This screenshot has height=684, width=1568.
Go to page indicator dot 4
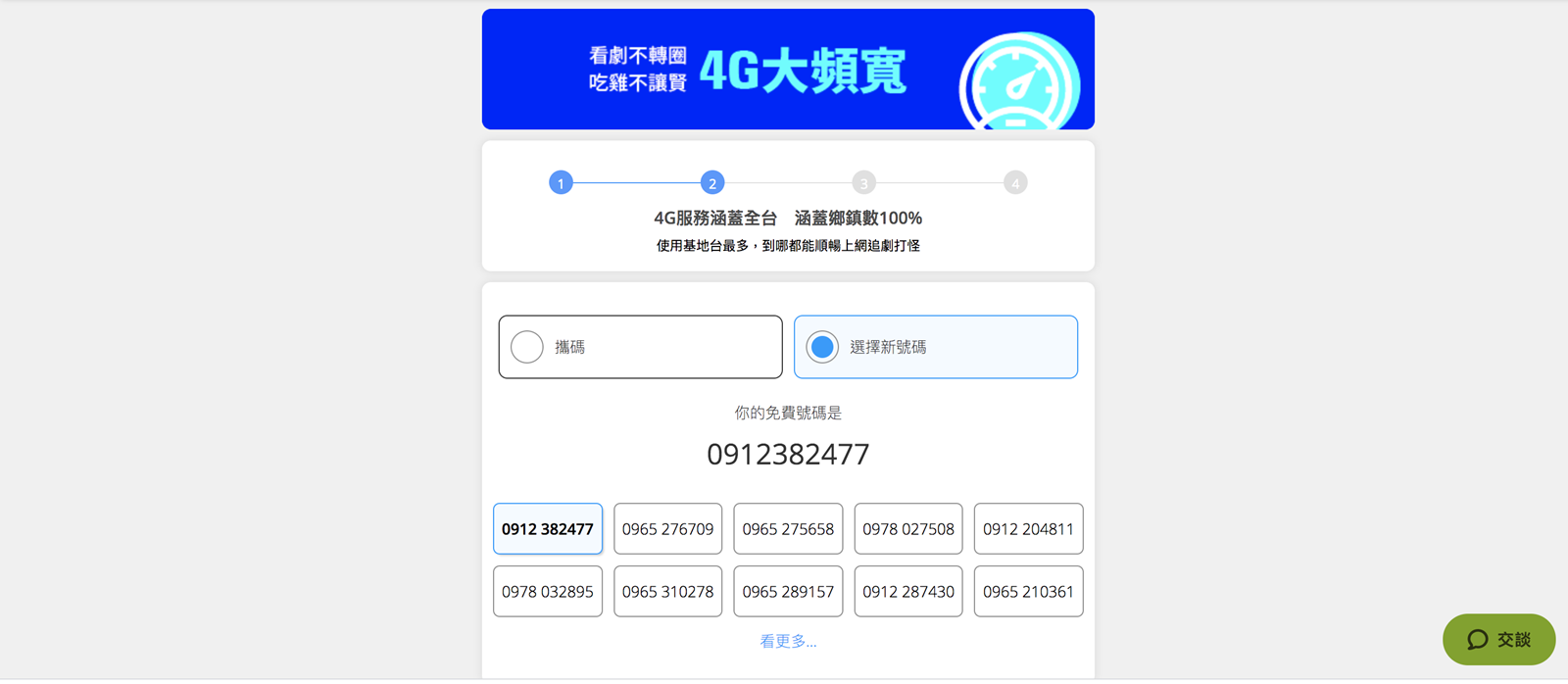[1015, 183]
